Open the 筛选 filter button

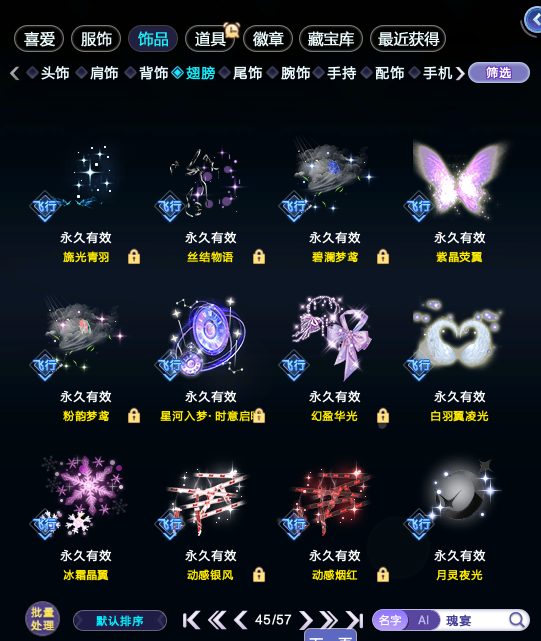[498, 73]
